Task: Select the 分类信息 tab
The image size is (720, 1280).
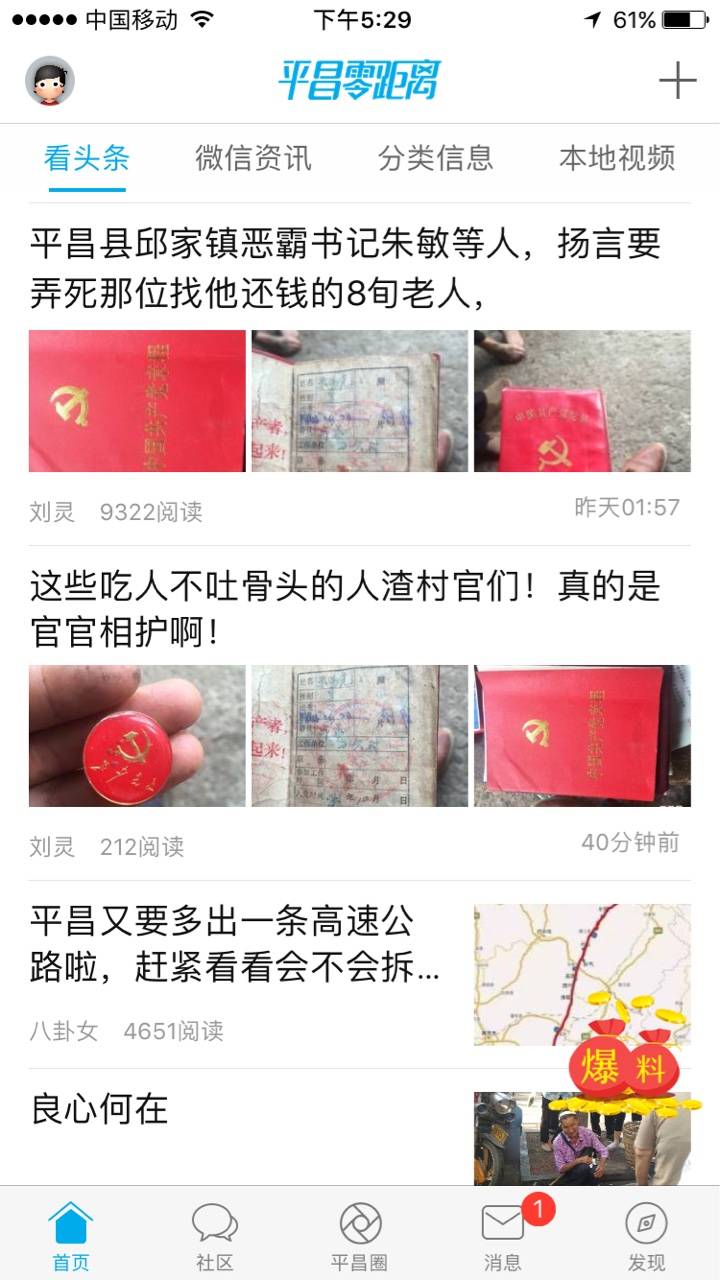Action: pyautogui.click(x=436, y=158)
